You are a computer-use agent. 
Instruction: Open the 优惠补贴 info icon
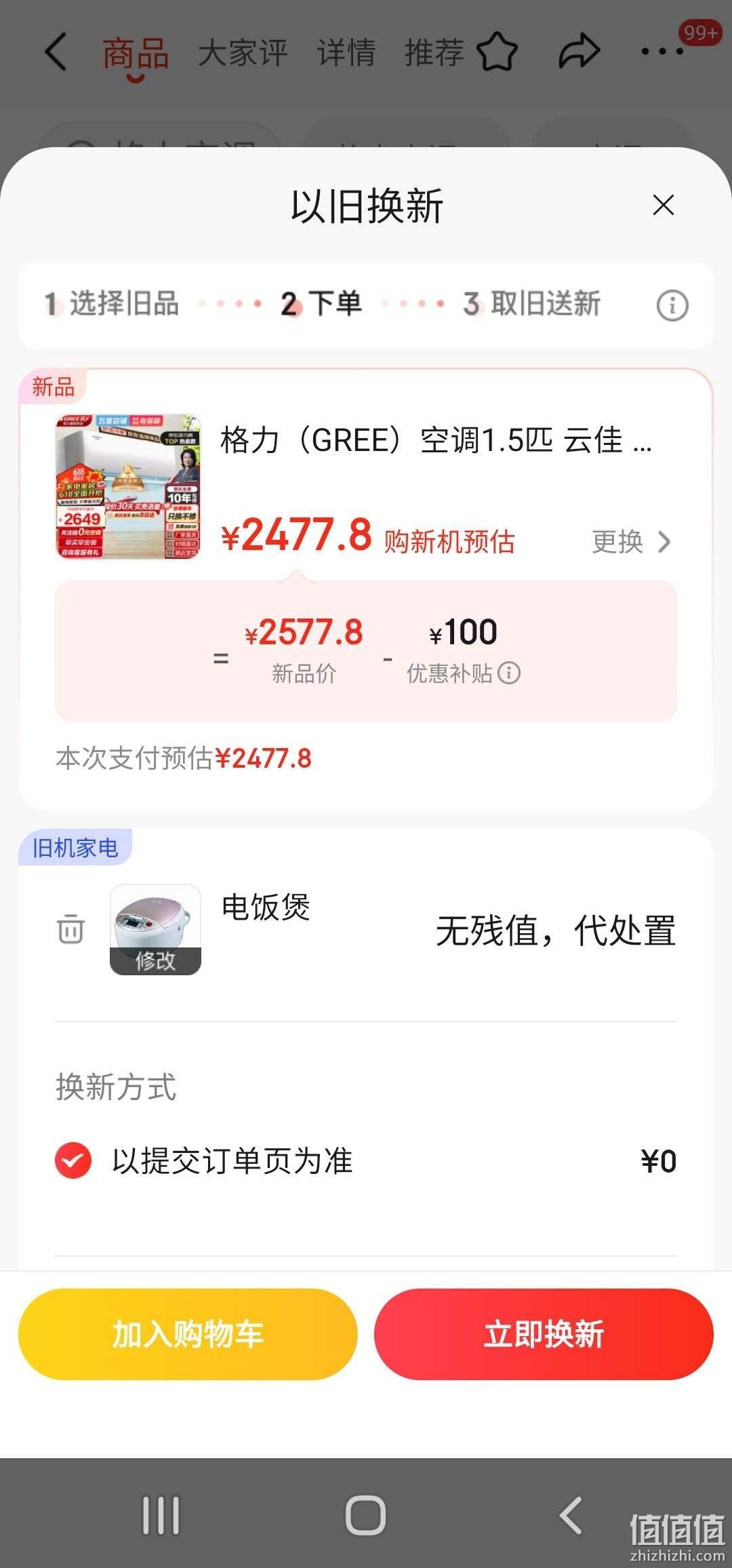coord(509,673)
